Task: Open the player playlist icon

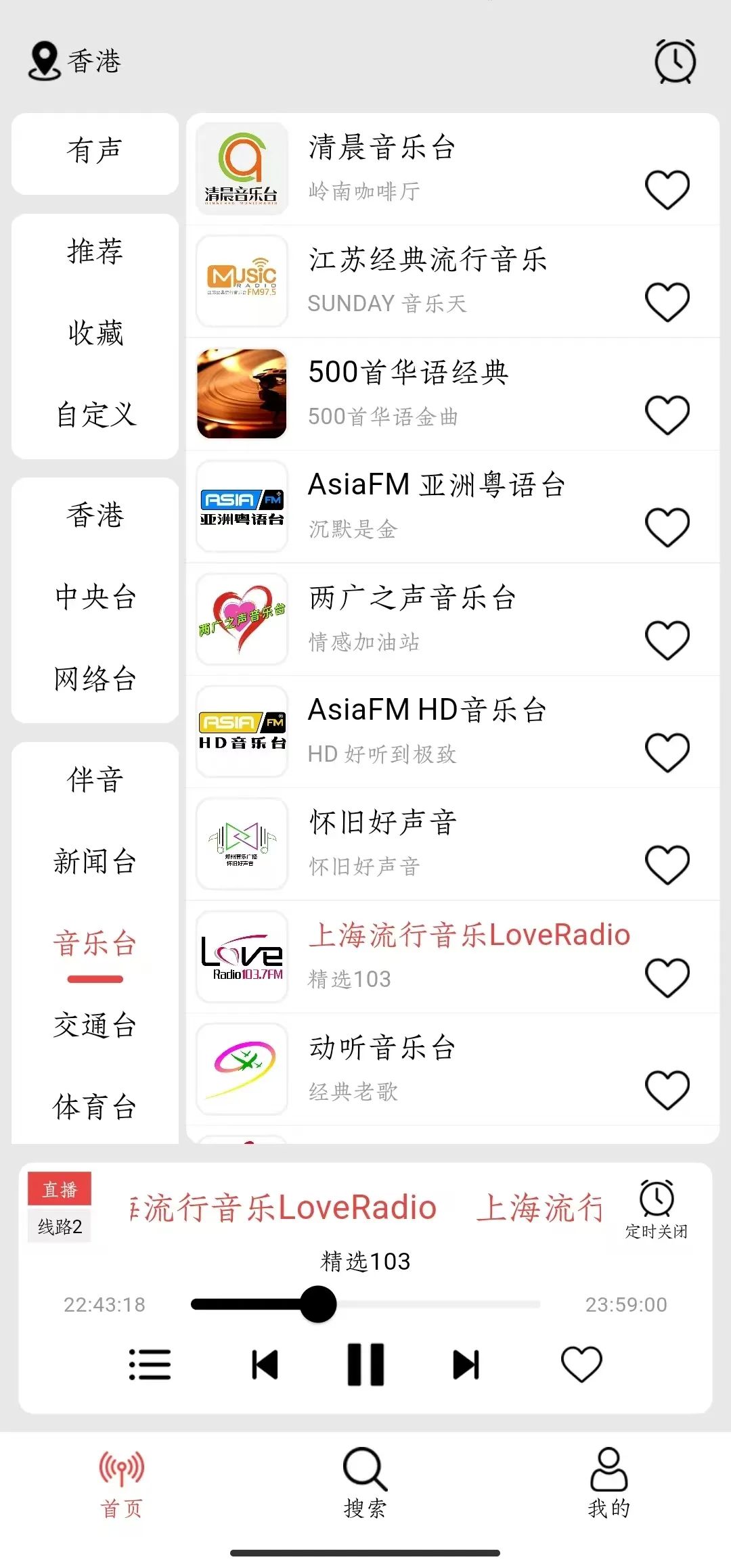Action: (150, 1364)
